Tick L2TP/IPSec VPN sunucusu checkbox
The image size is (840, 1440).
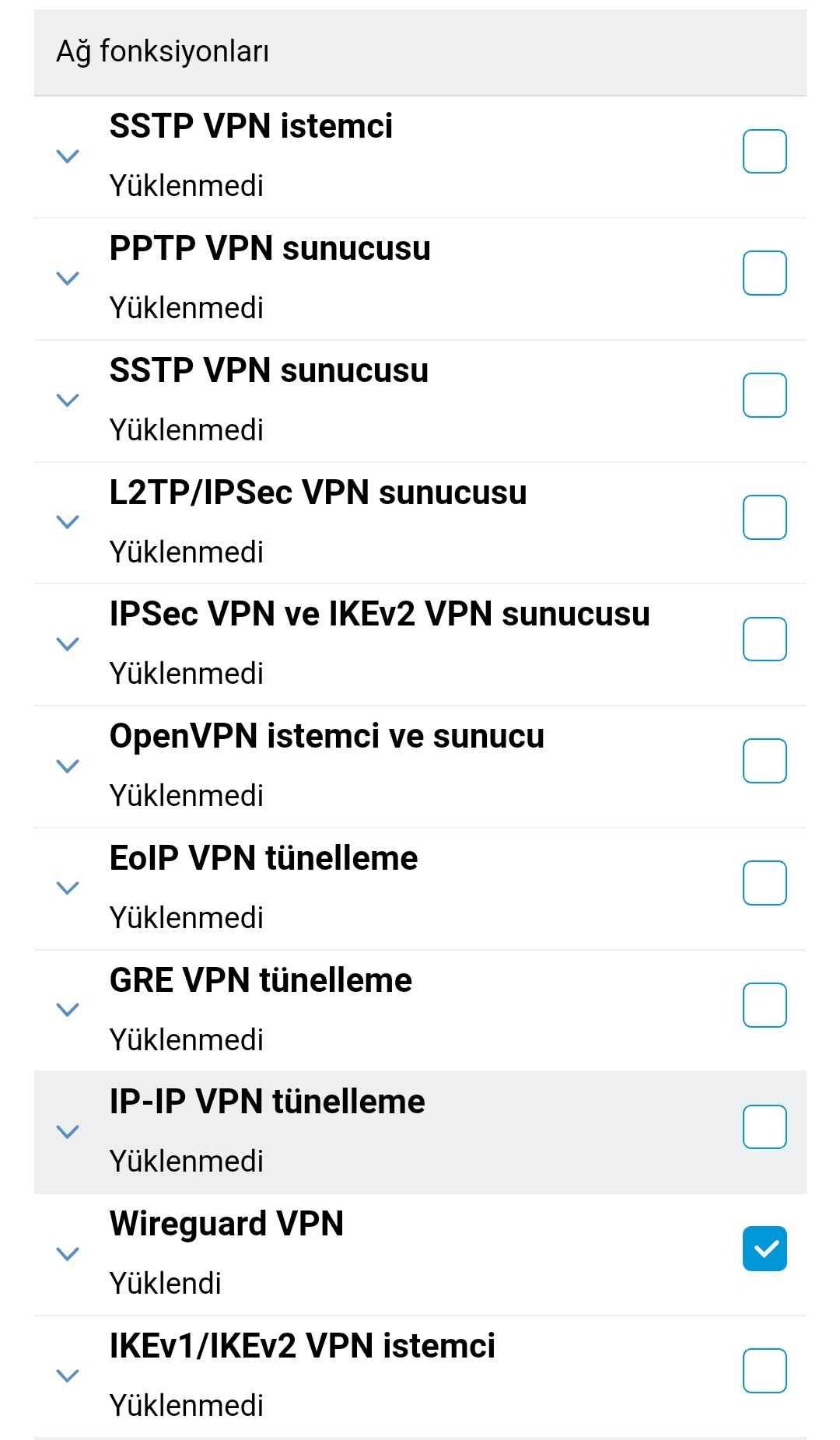click(765, 517)
